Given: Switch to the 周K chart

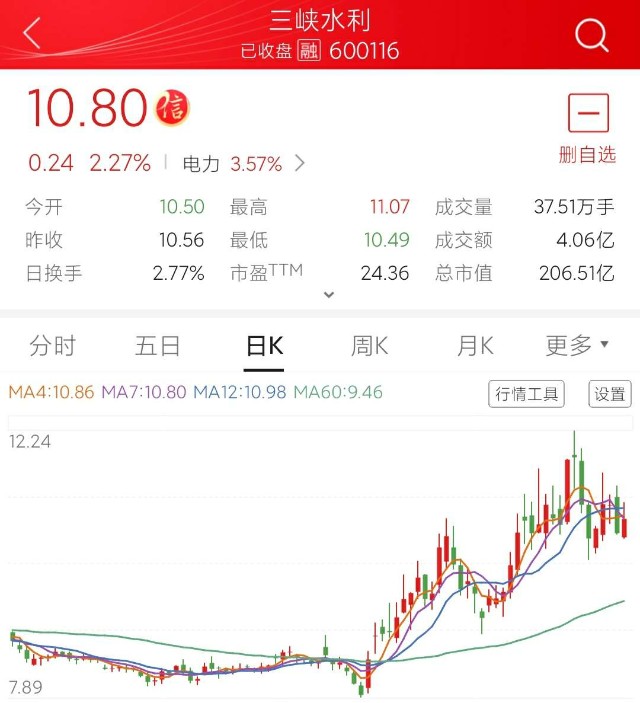Looking at the screenshot, I should [x=370, y=346].
